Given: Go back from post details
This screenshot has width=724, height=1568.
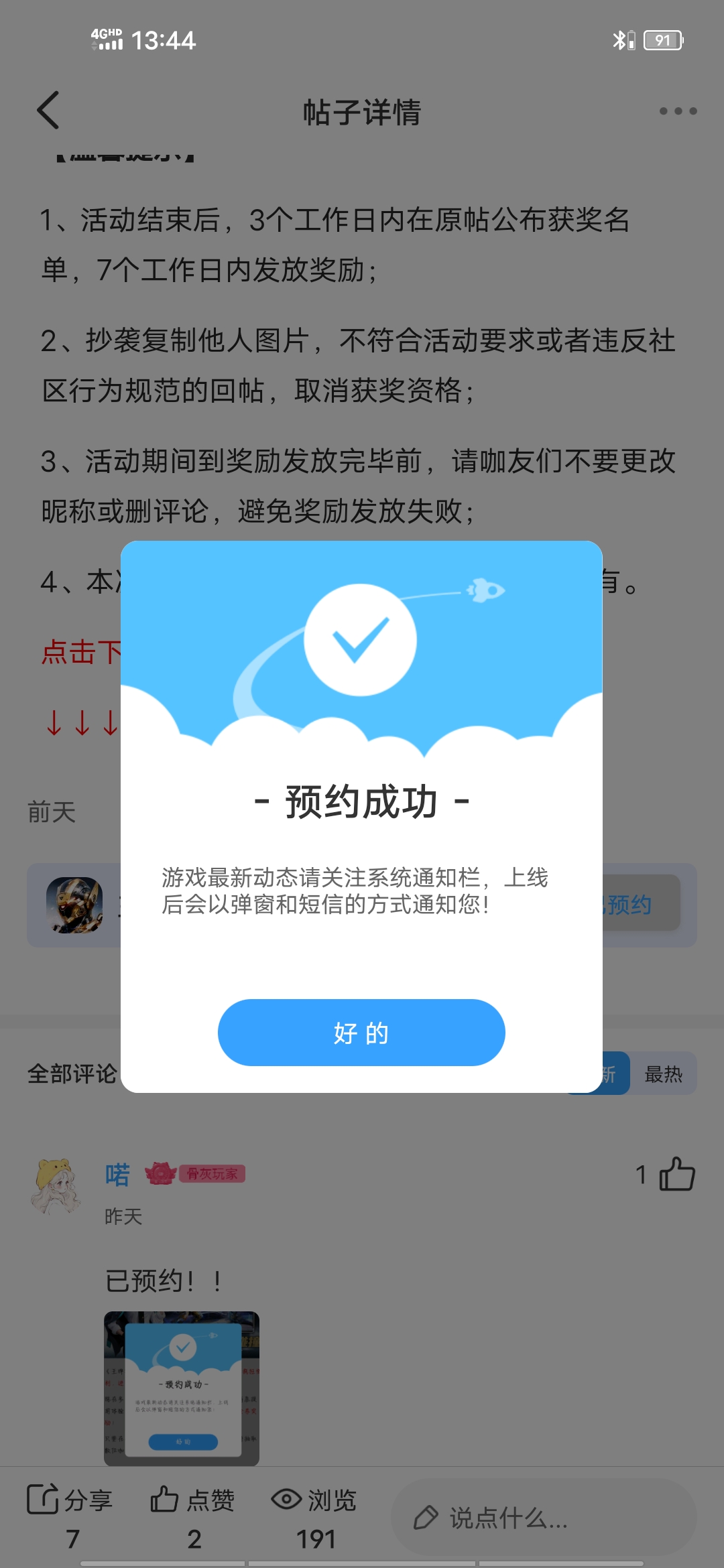Looking at the screenshot, I should pyautogui.click(x=48, y=111).
